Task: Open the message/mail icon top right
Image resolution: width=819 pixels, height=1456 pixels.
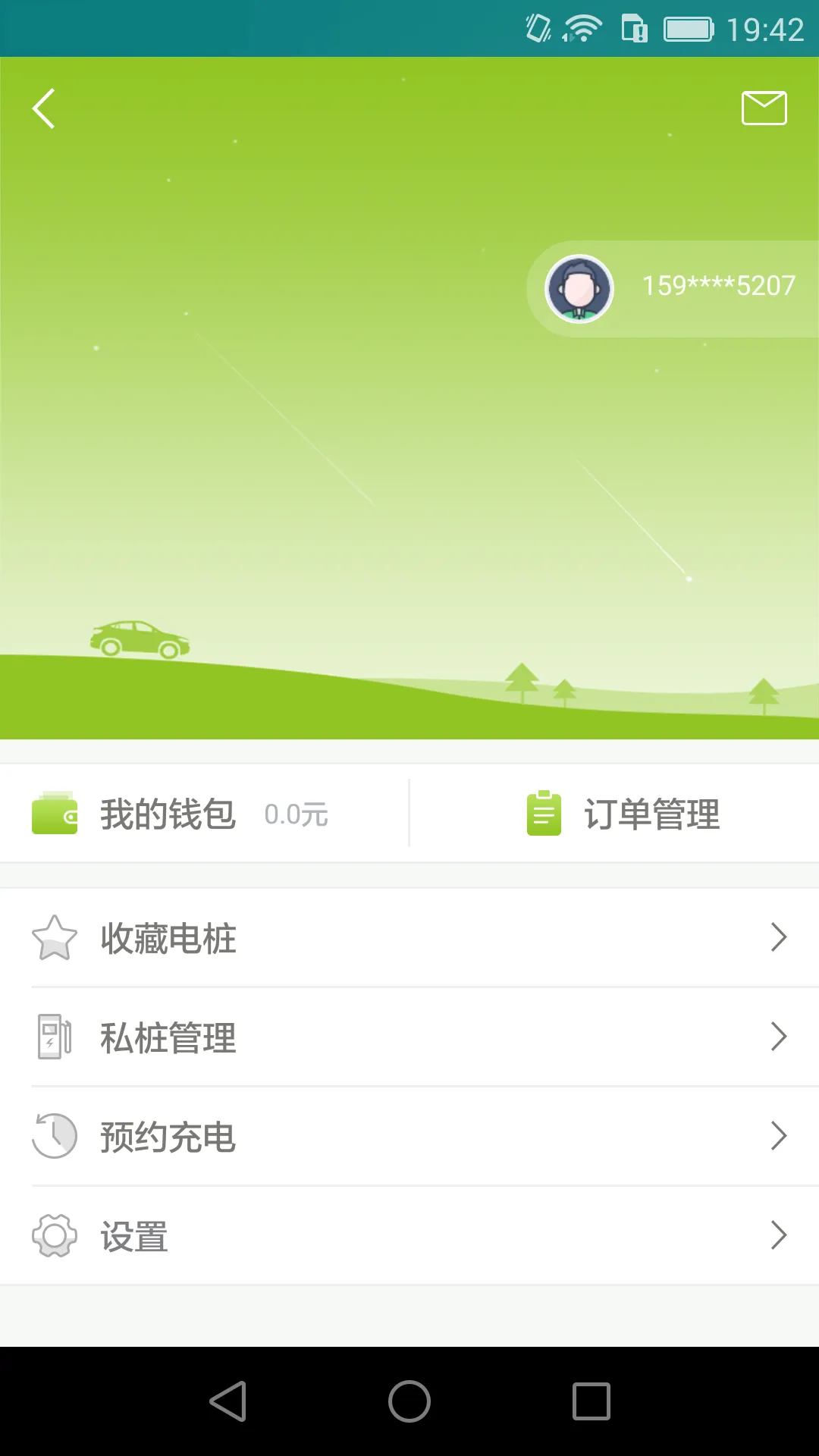Action: [x=763, y=108]
